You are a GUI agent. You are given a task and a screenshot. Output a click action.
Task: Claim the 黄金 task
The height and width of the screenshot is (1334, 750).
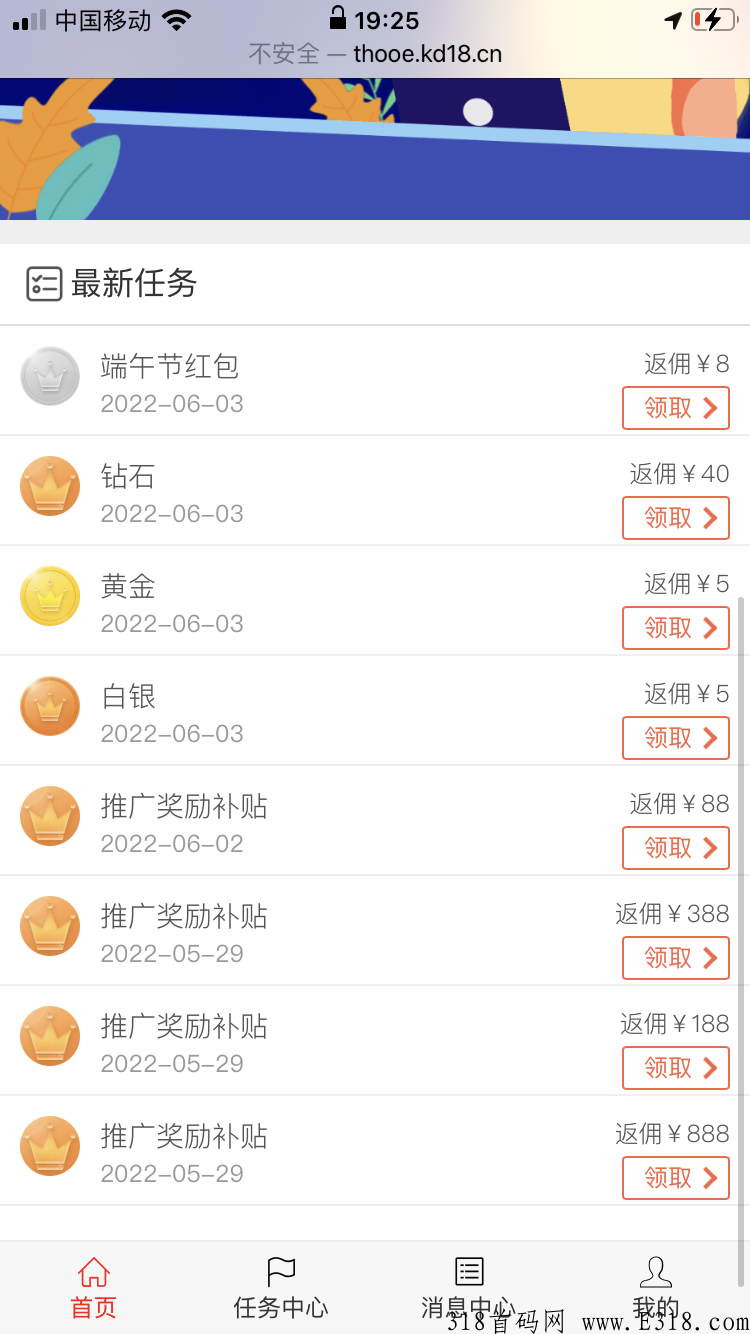(676, 628)
